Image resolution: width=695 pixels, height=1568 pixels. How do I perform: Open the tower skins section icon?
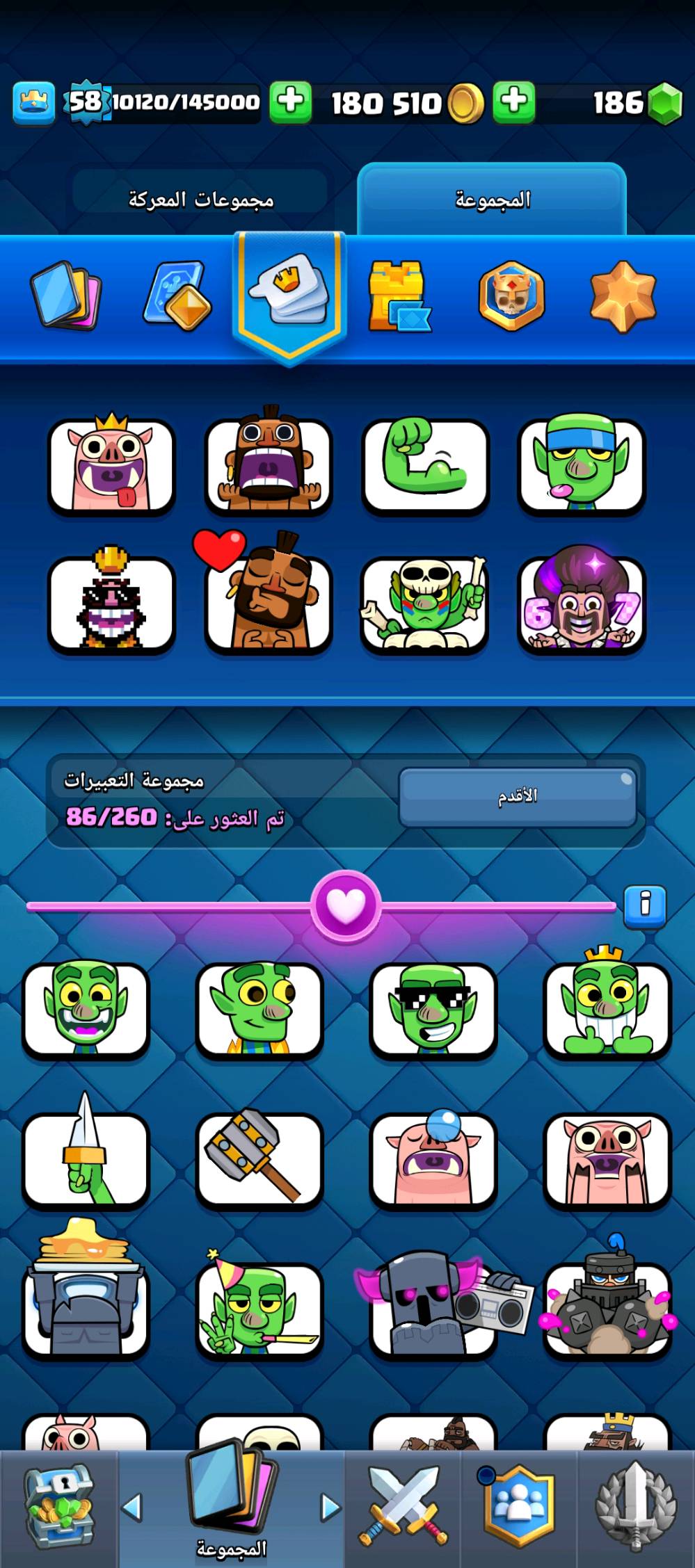398,296
